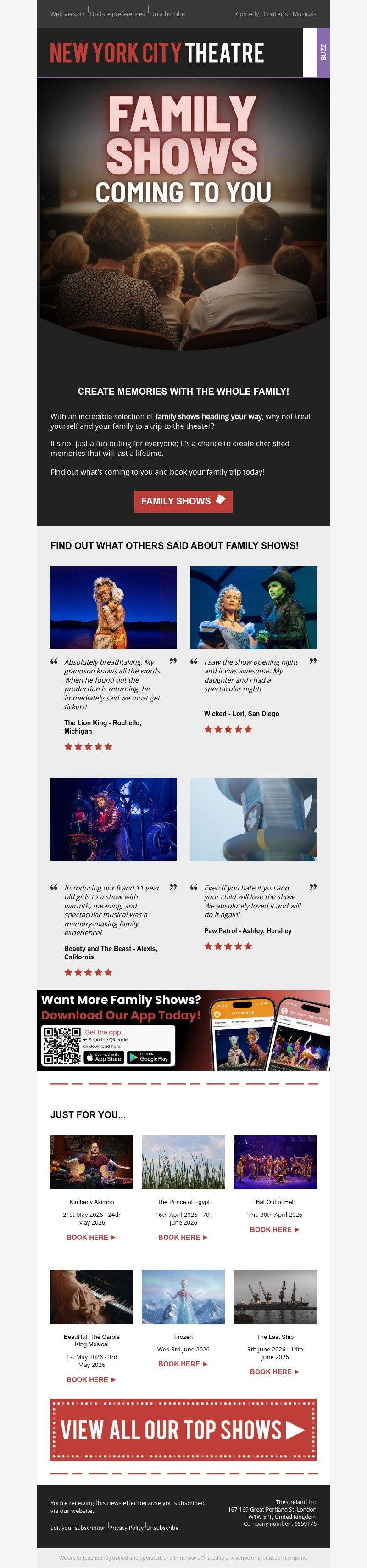The image size is (367, 1568).
Task: Book tickets for The Last Ship
Action: tap(274, 1372)
